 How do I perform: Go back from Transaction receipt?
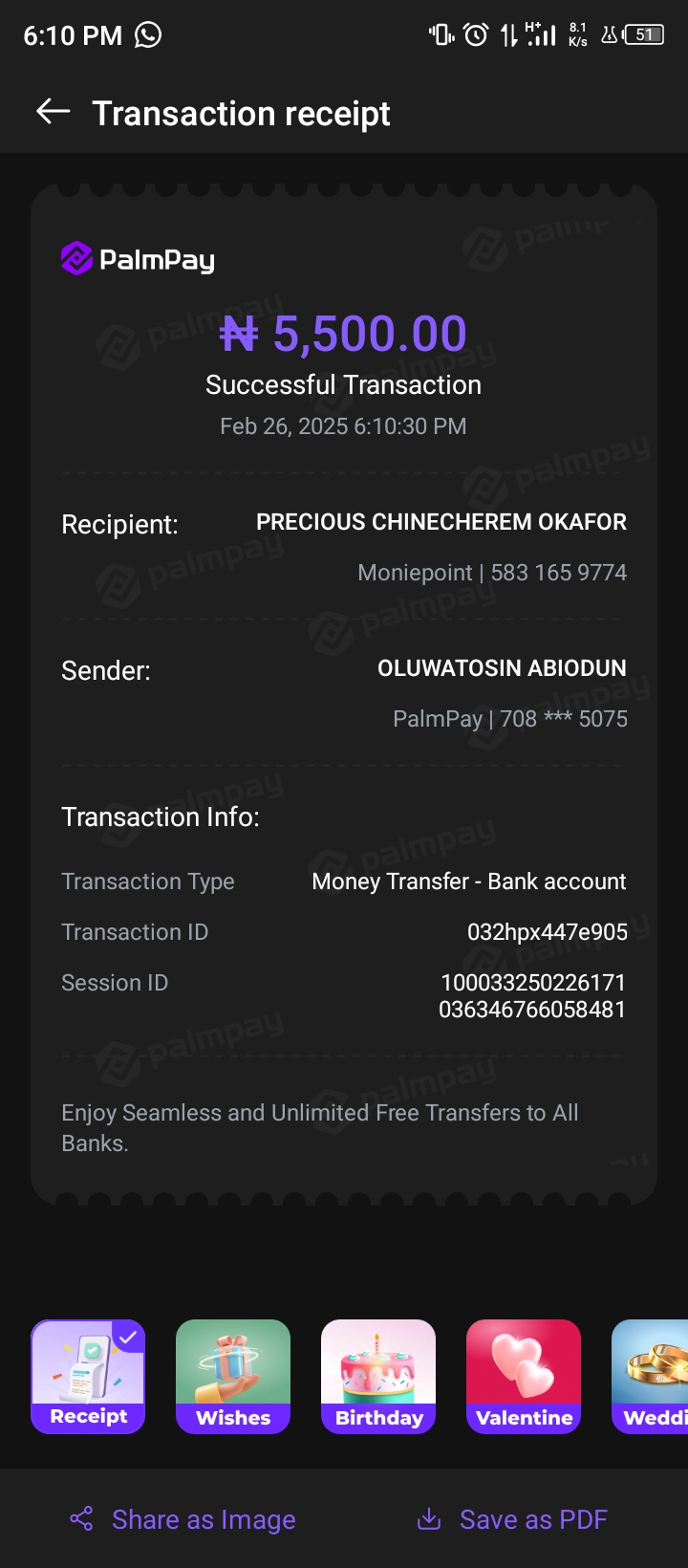click(54, 113)
